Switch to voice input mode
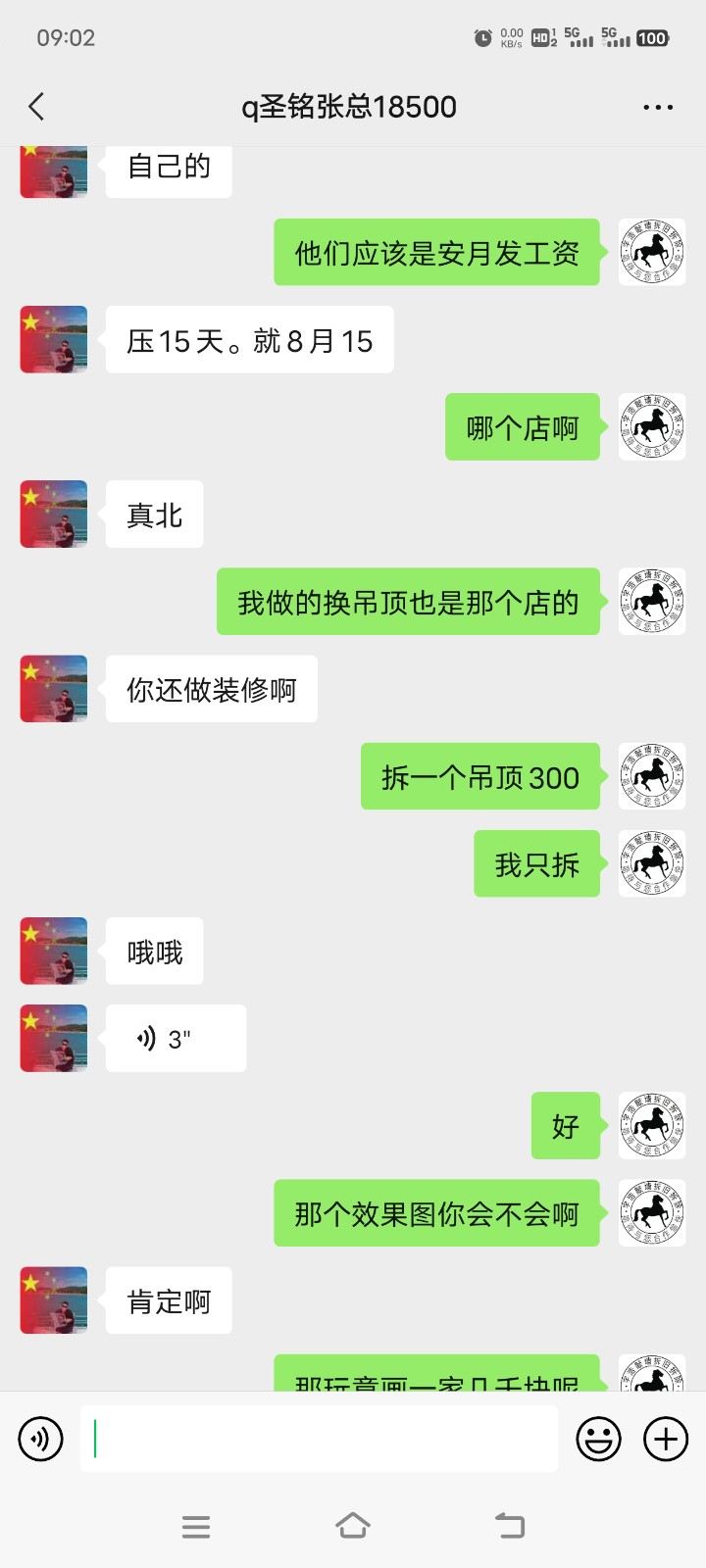The image size is (706, 1568). point(41,1439)
